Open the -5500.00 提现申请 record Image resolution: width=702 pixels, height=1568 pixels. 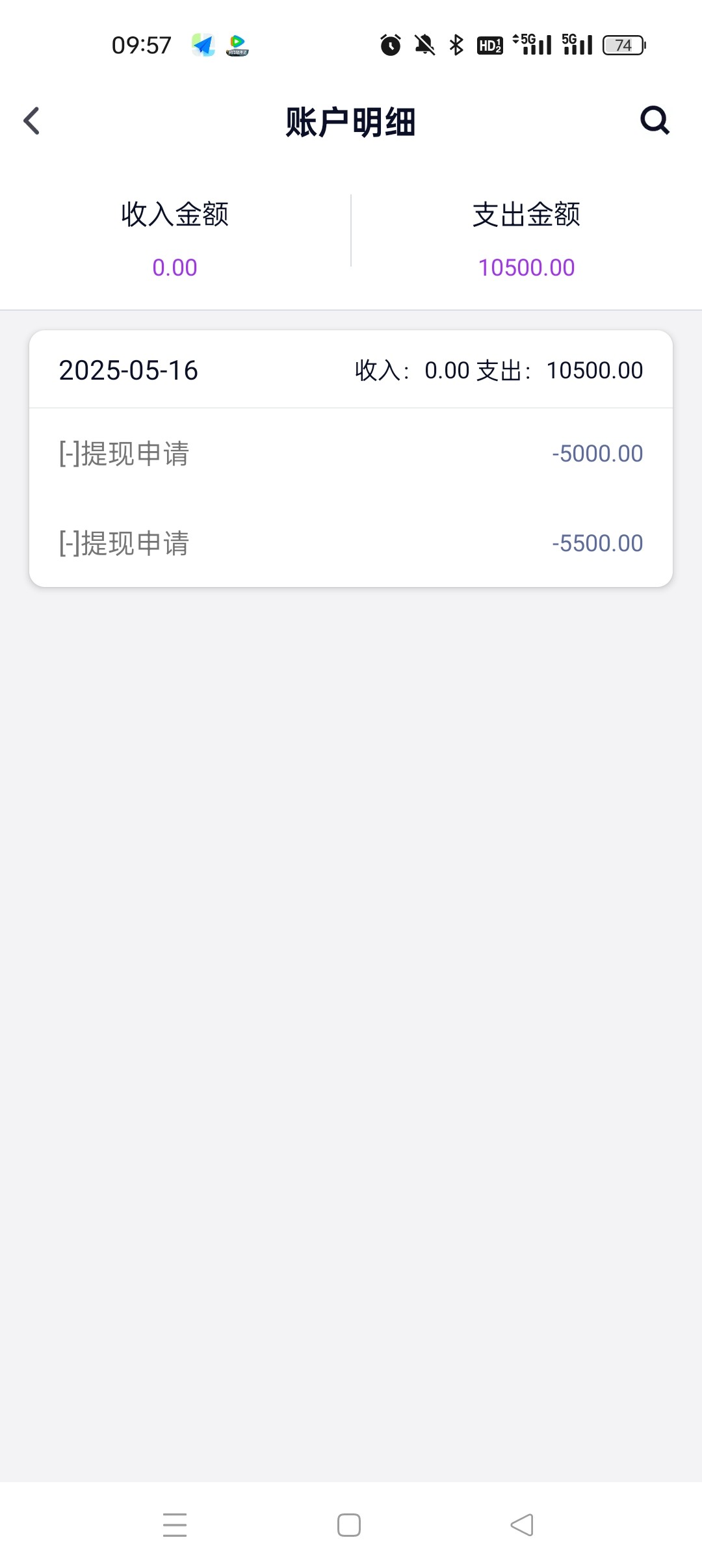pyautogui.click(x=351, y=543)
